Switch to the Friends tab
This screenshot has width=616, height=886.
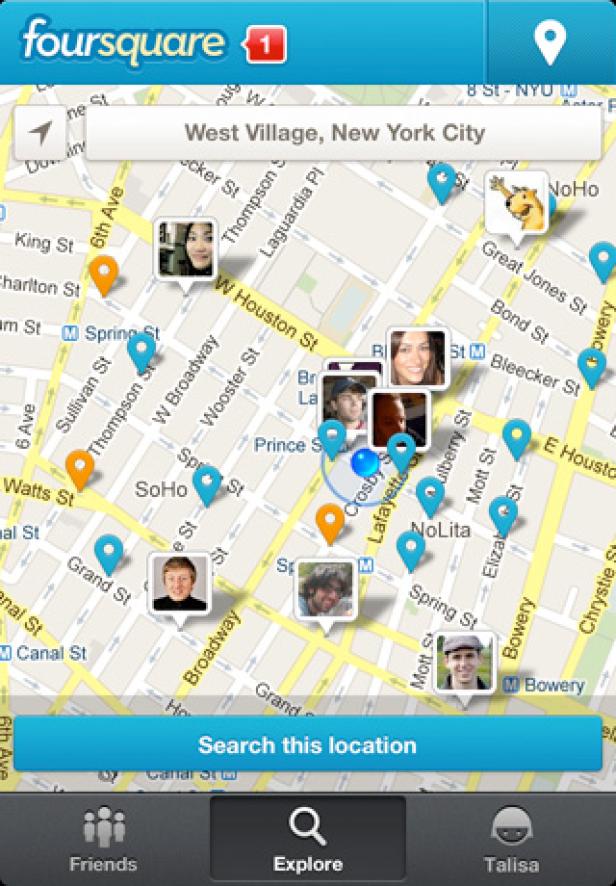[103, 840]
